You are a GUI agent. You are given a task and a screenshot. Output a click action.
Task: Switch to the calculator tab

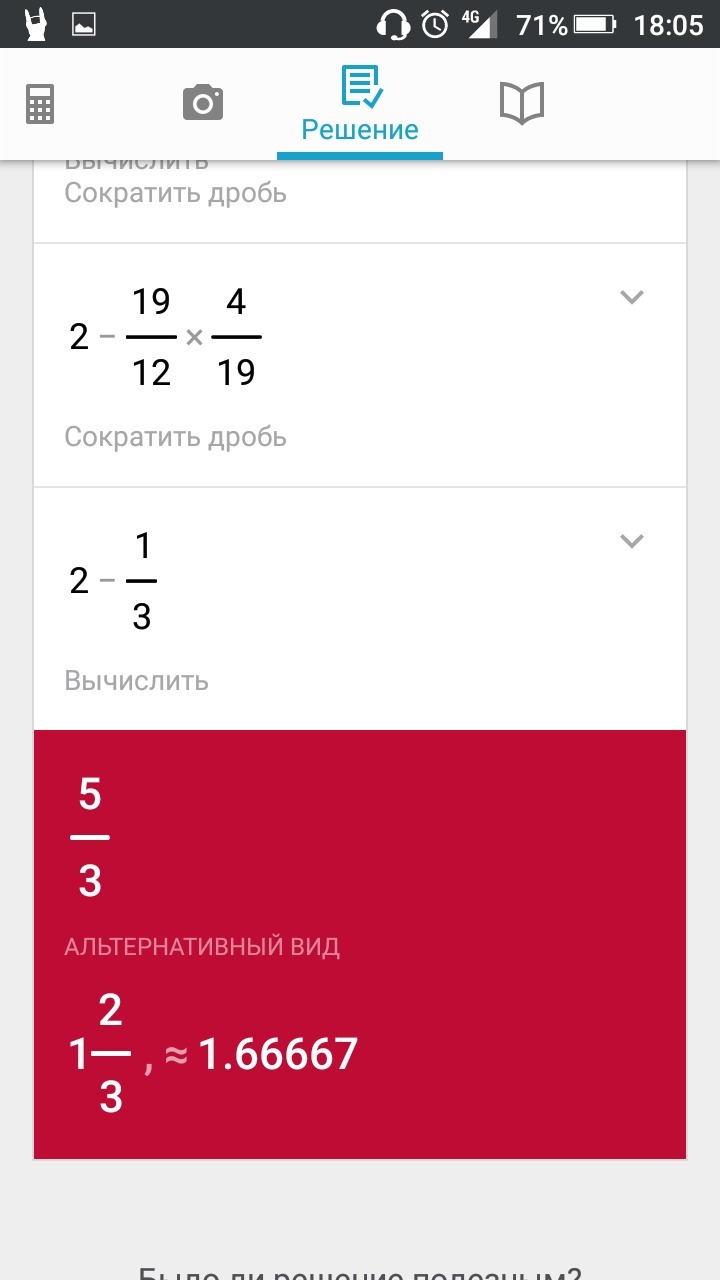tap(40, 103)
